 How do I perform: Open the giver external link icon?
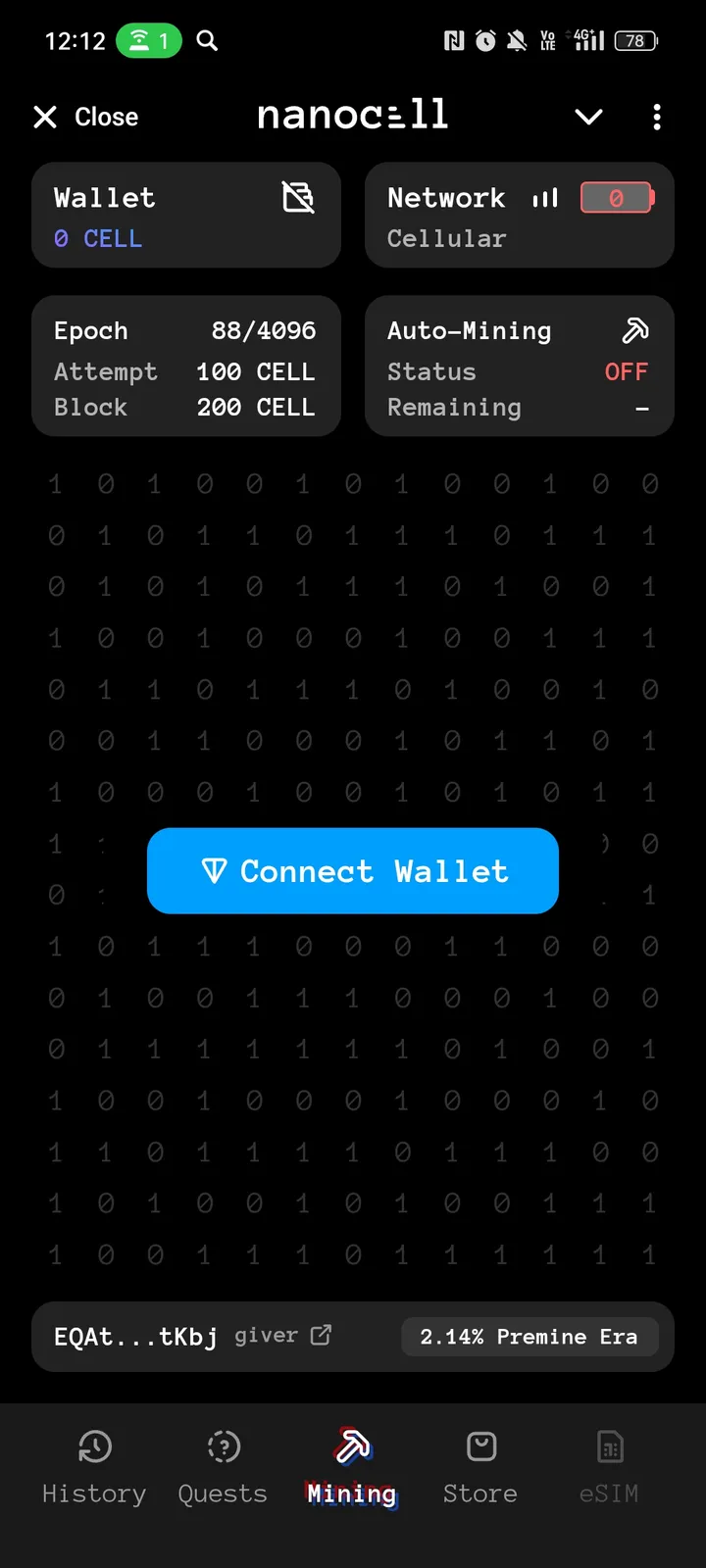coord(322,1334)
